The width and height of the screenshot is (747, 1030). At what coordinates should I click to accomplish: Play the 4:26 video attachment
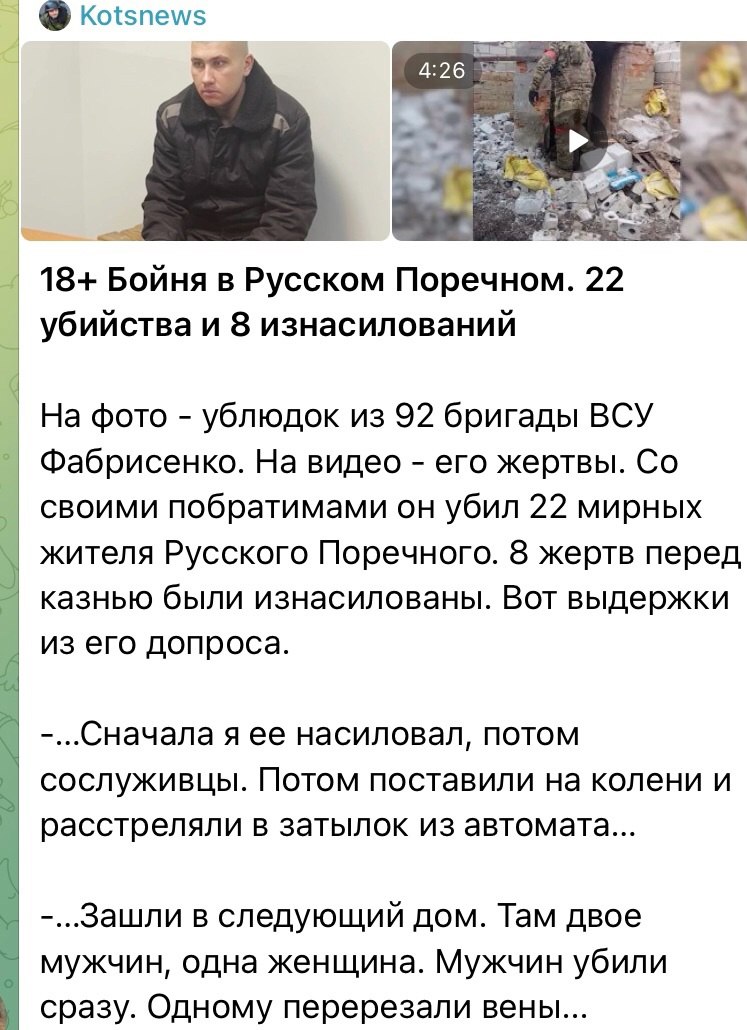point(578,140)
